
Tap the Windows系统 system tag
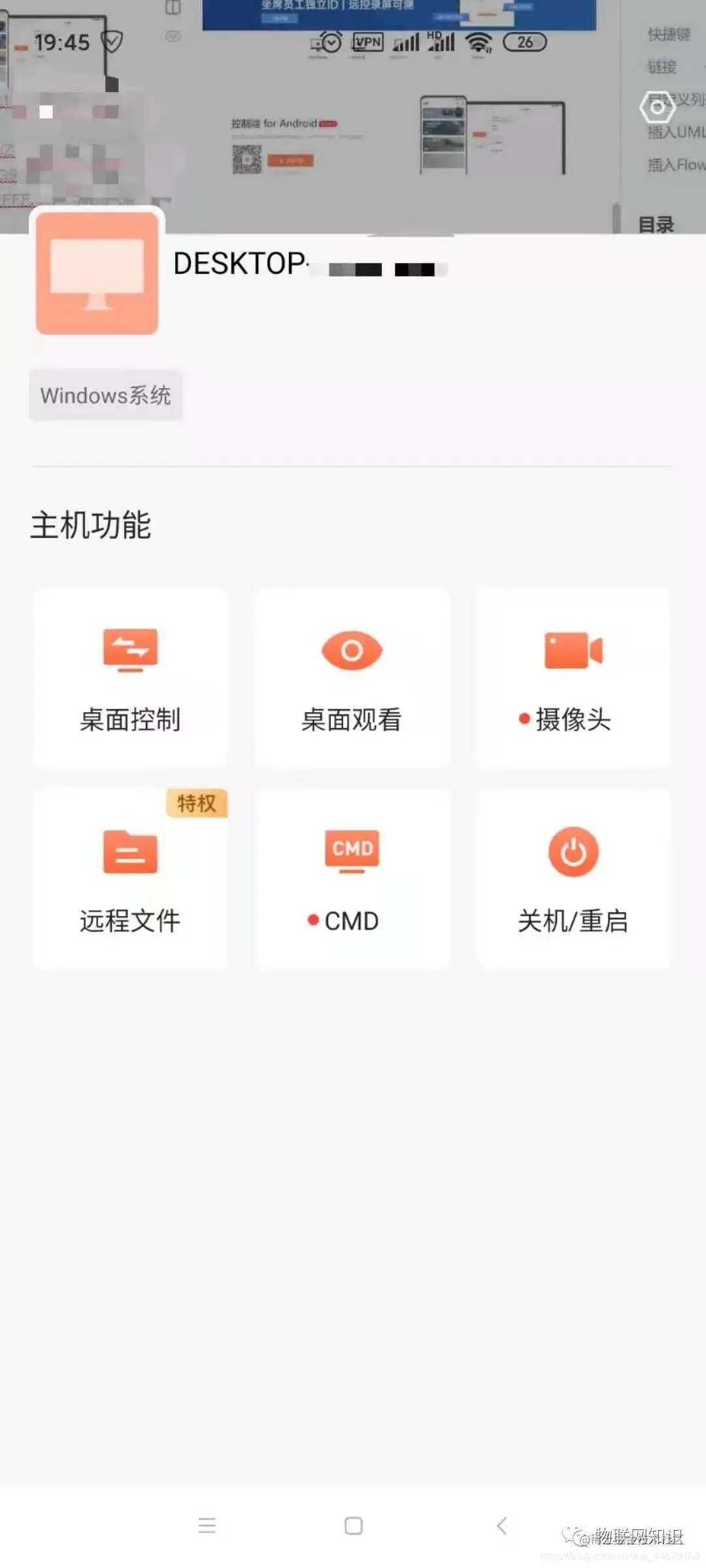(x=105, y=395)
